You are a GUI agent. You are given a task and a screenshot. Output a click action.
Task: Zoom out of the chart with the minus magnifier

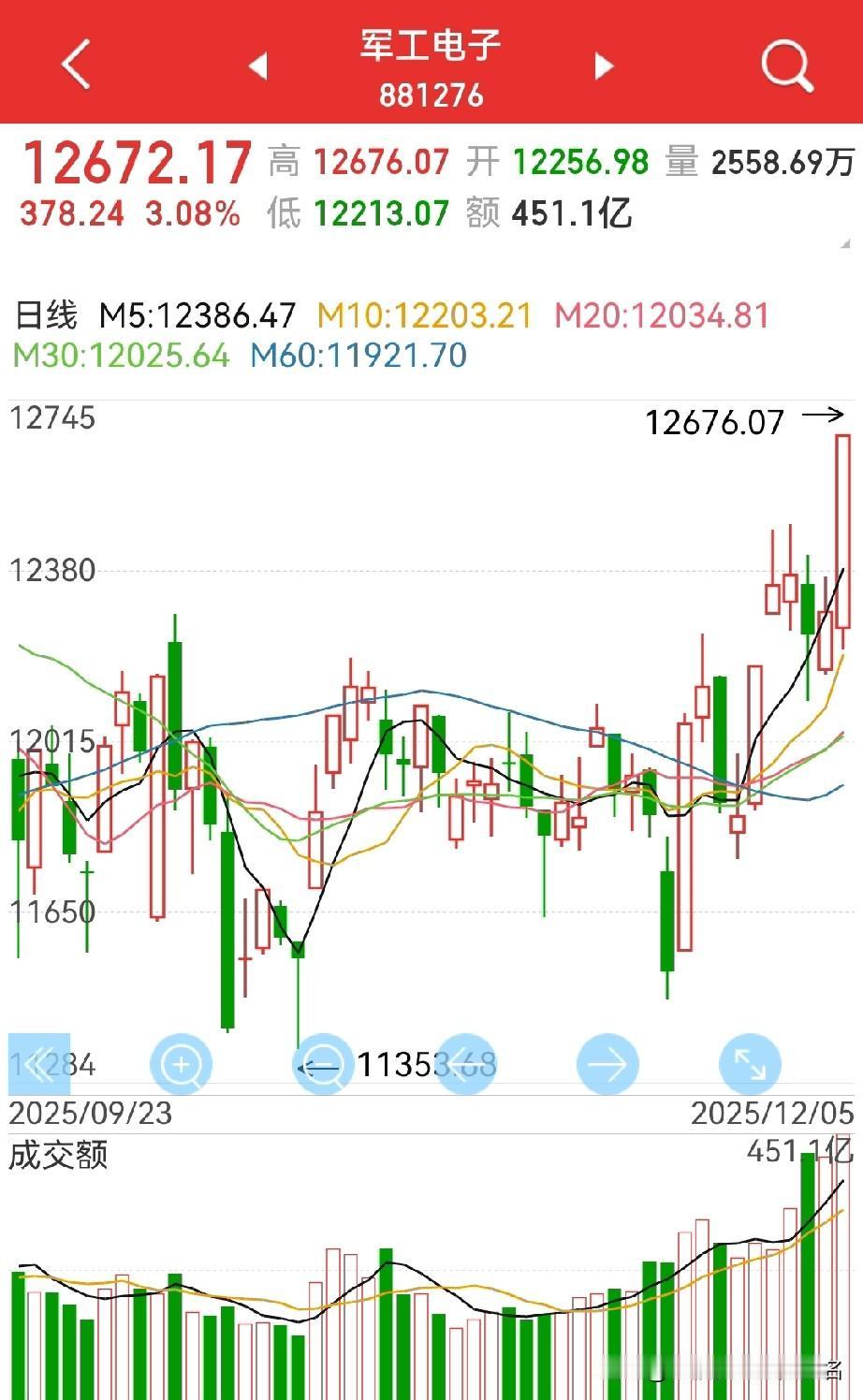(x=323, y=1064)
